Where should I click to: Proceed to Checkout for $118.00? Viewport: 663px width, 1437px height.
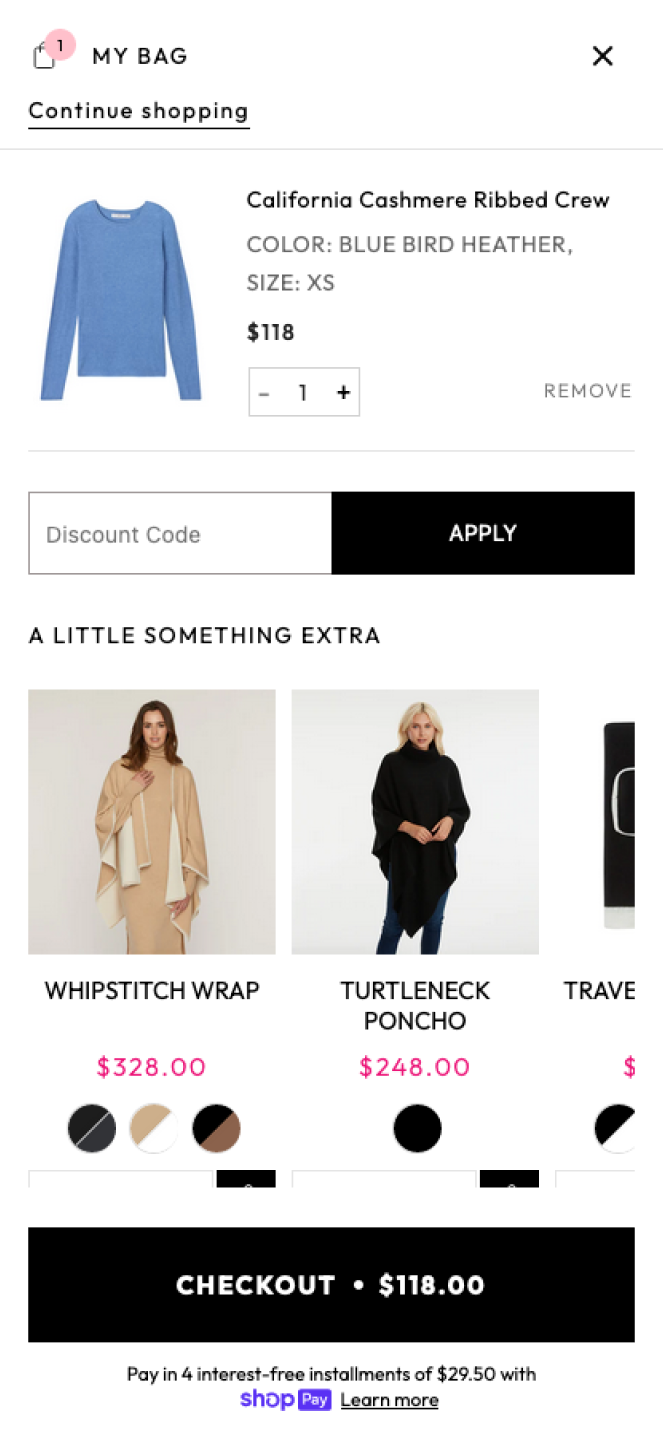point(331,1285)
